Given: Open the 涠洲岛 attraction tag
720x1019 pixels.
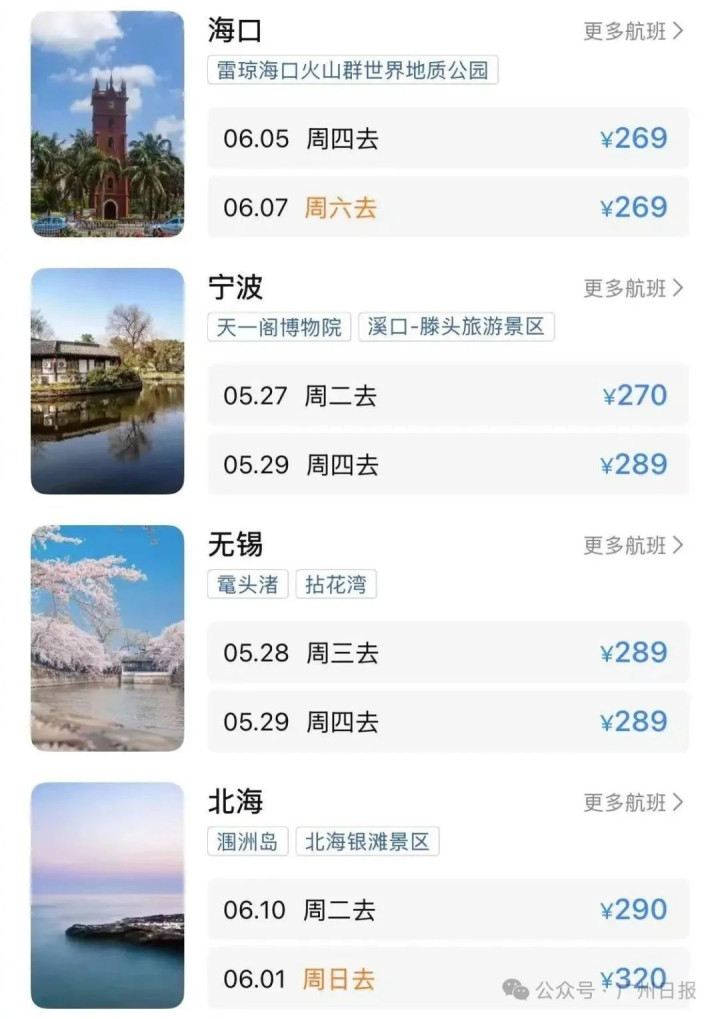Looking at the screenshot, I should 248,841.
